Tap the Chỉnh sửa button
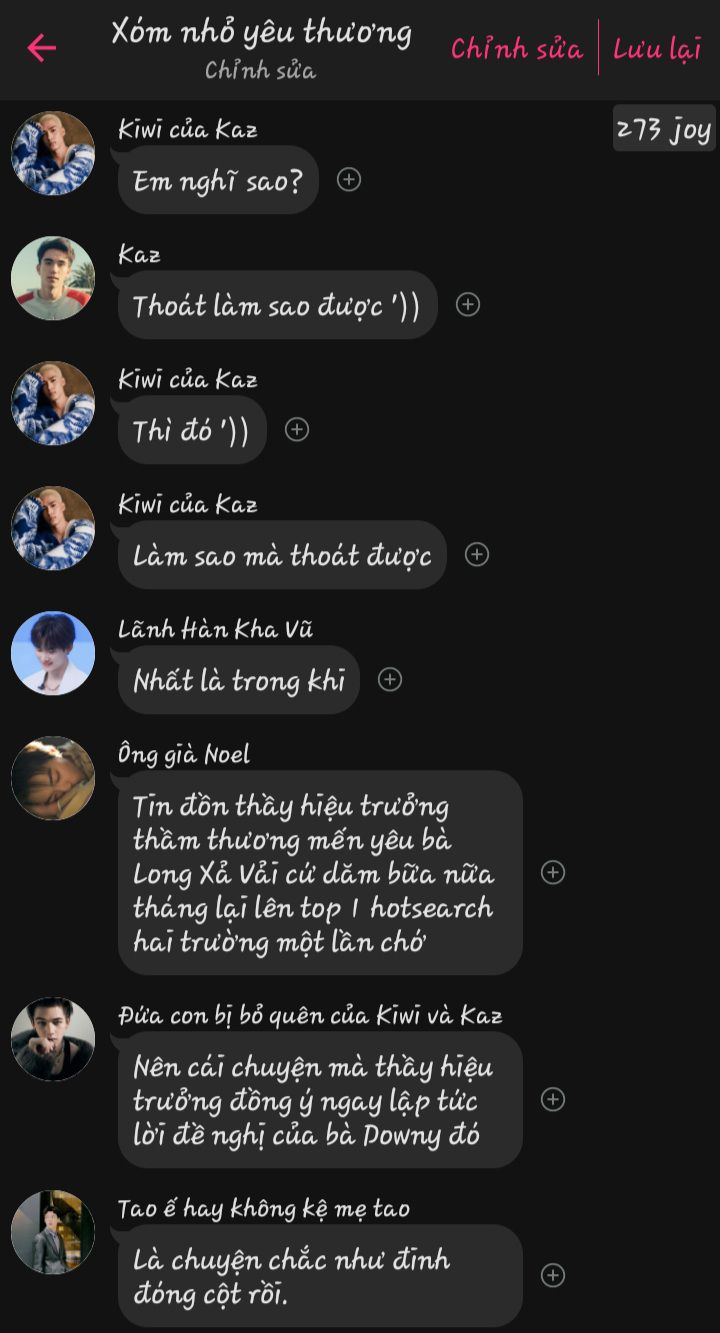720x1333 pixels. pyautogui.click(x=516, y=48)
